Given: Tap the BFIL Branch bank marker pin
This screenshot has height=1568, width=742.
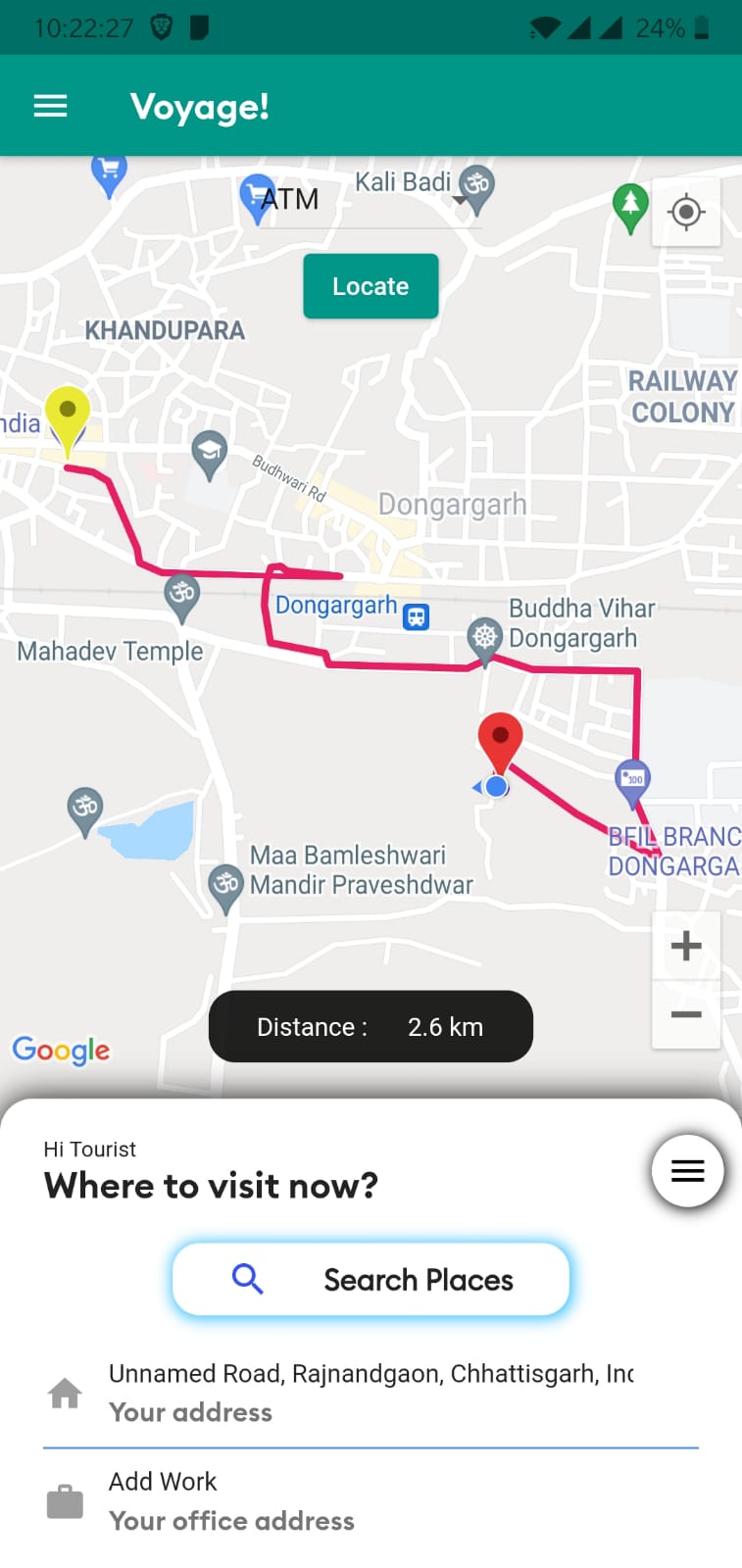Looking at the screenshot, I should 633,779.
